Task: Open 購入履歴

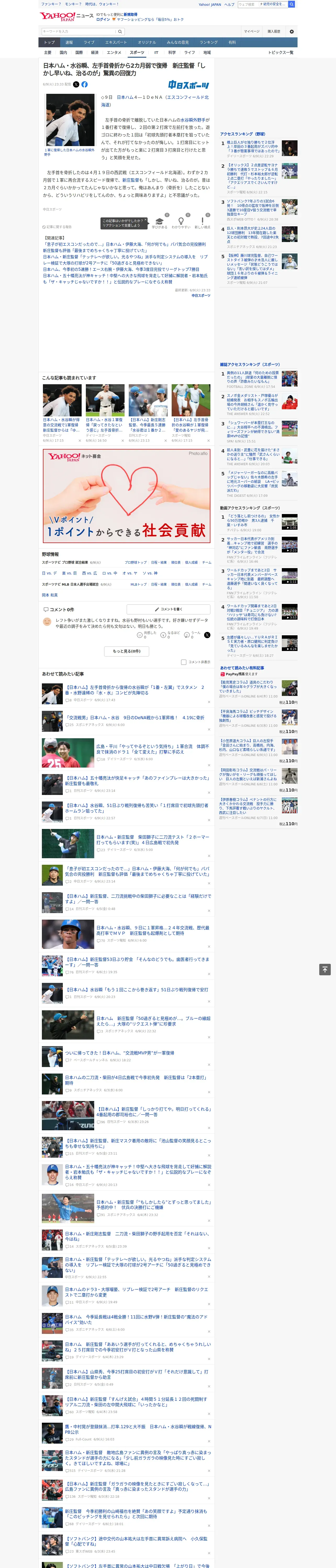Action: click(274, 31)
